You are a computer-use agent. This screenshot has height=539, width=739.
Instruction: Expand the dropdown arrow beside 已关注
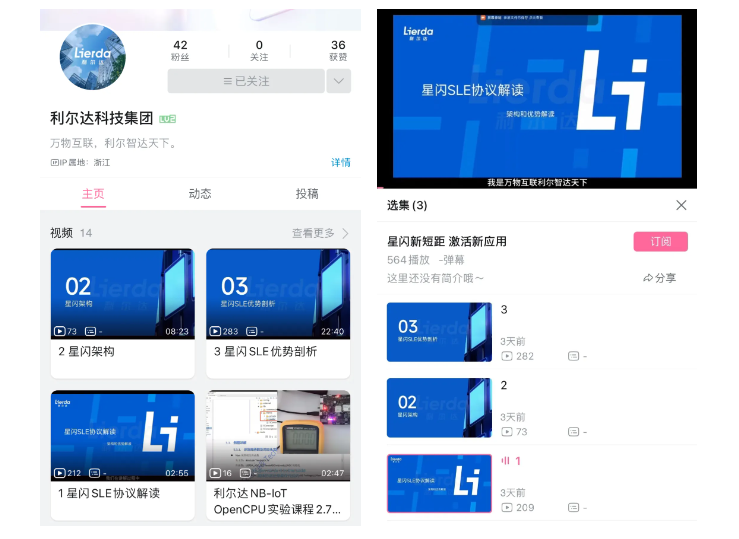pos(338,81)
